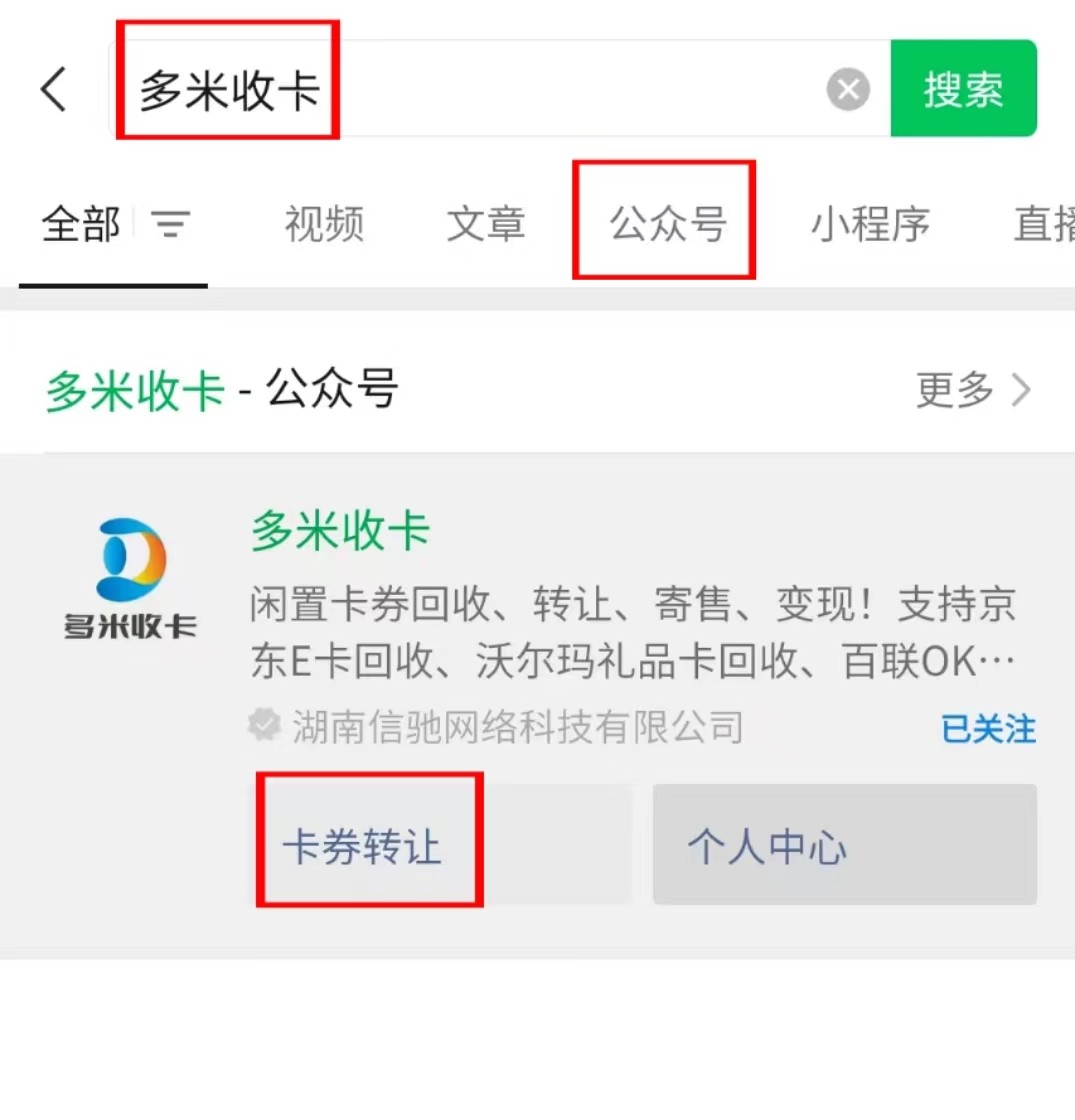Open the 文章 articles tab
The image size is (1075, 1120).
click(x=484, y=224)
